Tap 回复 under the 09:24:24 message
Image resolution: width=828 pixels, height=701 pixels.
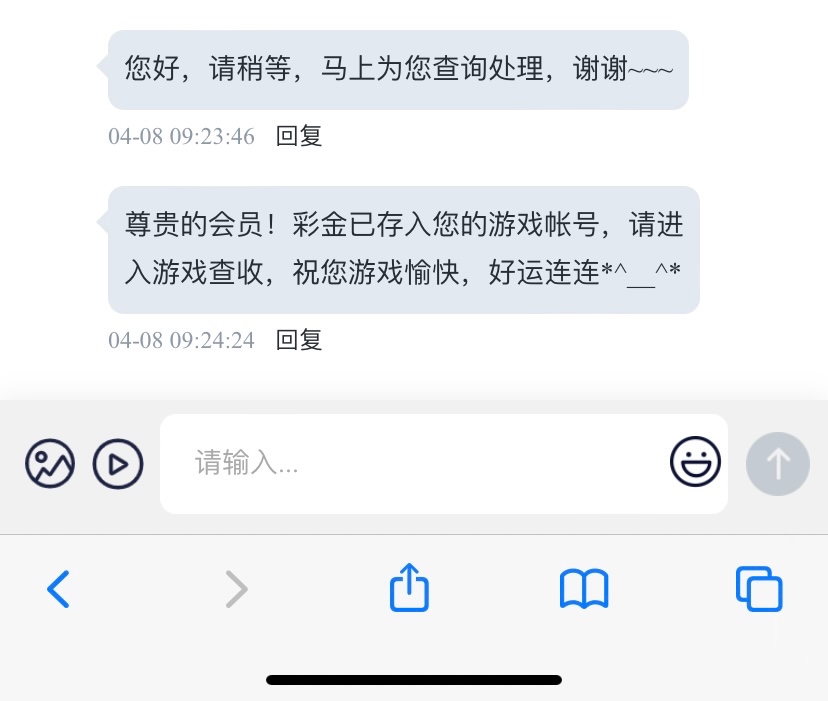coord(299,340)
